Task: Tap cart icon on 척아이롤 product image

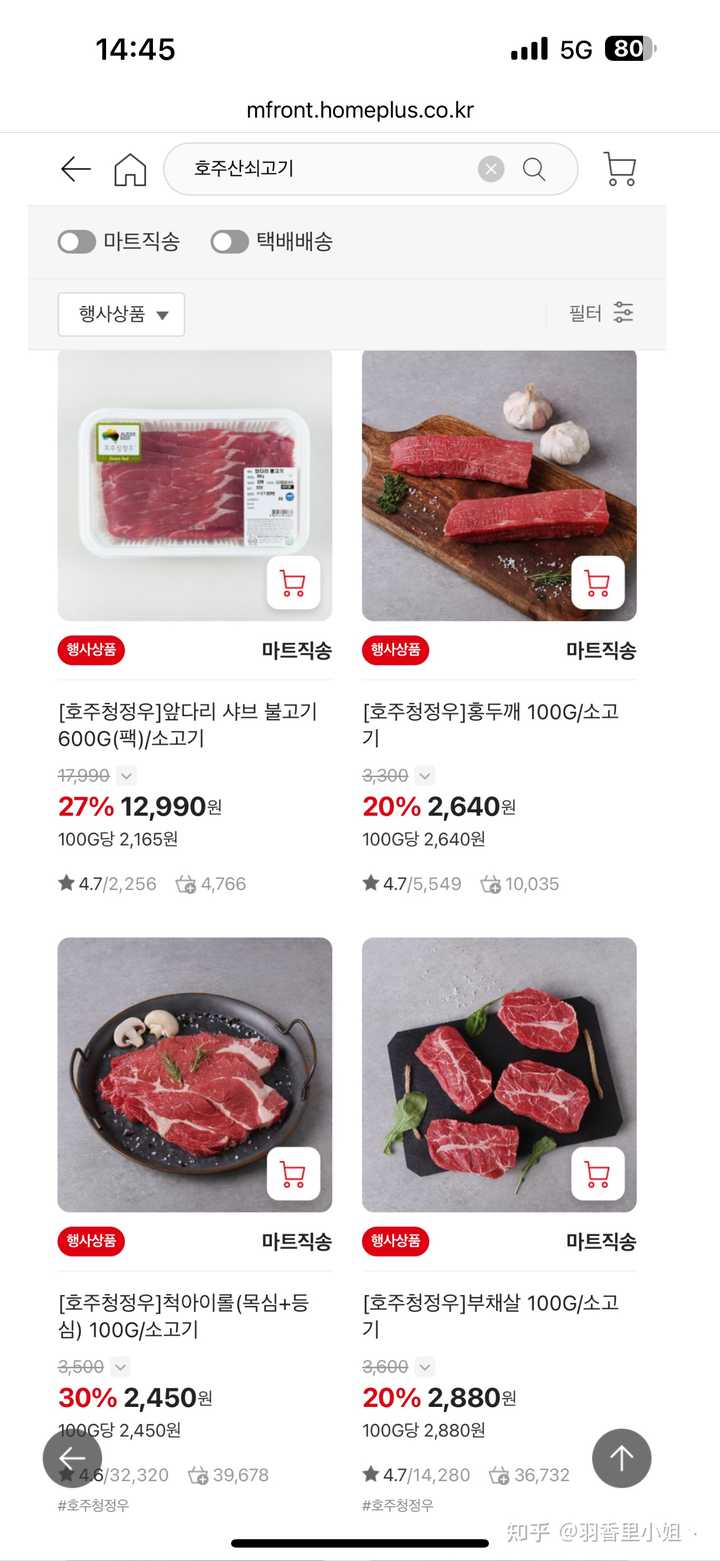Action: (292, 1173)
